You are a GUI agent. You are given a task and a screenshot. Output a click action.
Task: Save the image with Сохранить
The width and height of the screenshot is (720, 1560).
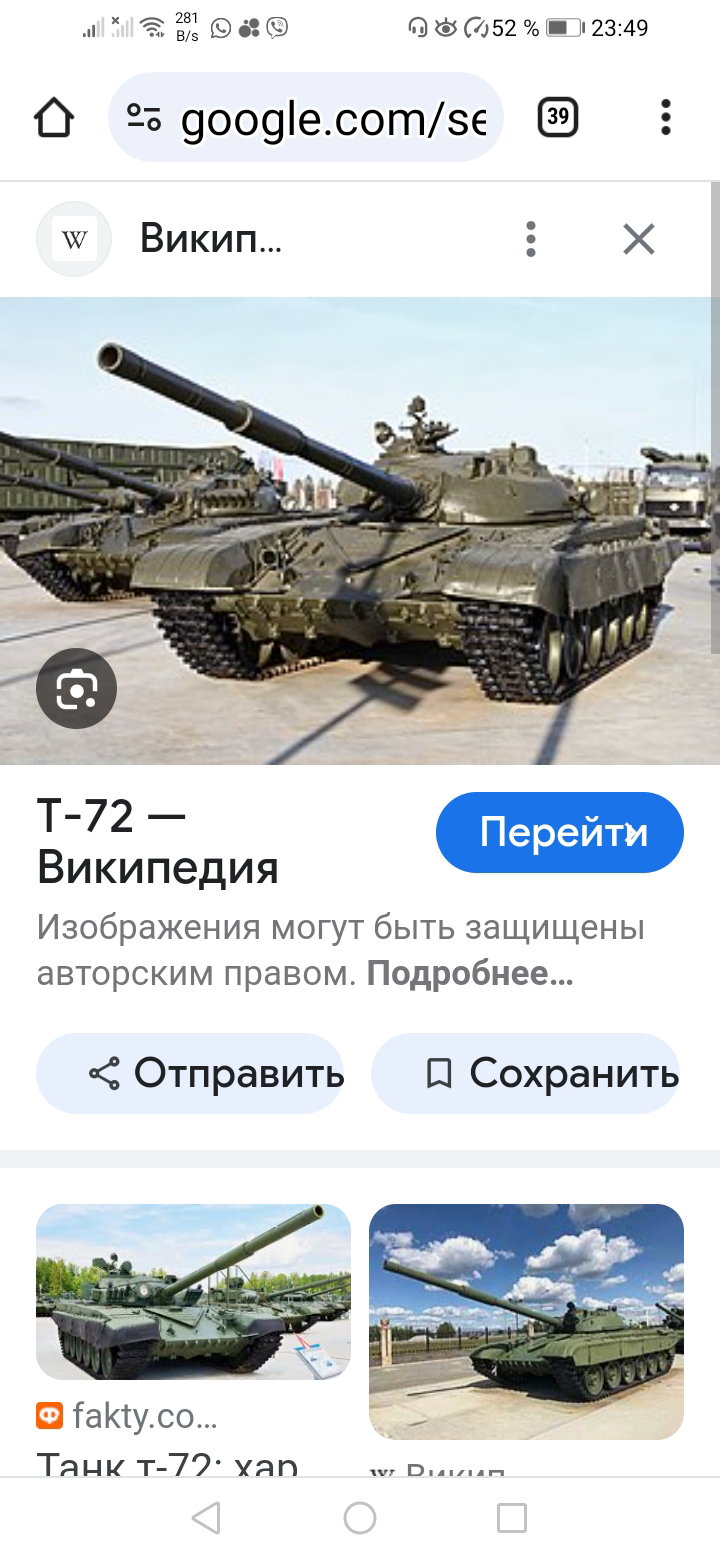(526, 1074)
